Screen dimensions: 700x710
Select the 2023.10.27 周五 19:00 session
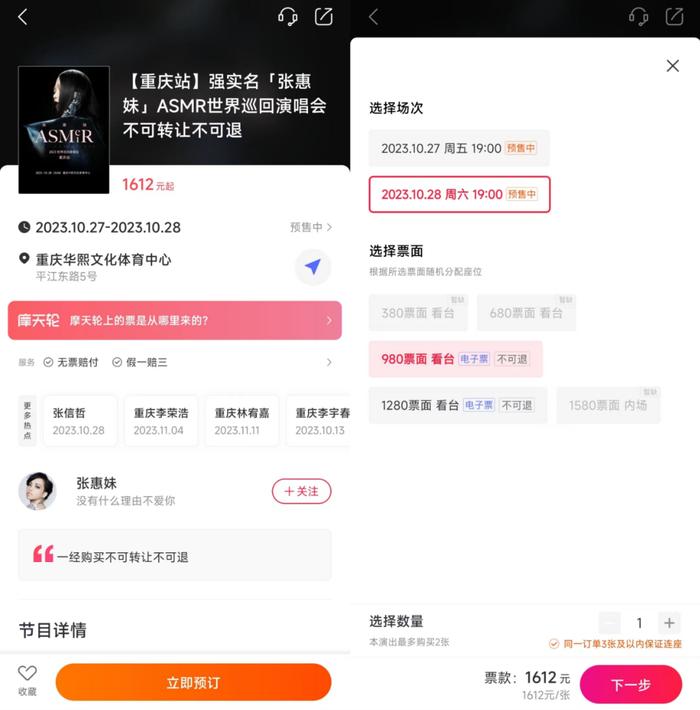pyautogui.click(x=458, y=149)
